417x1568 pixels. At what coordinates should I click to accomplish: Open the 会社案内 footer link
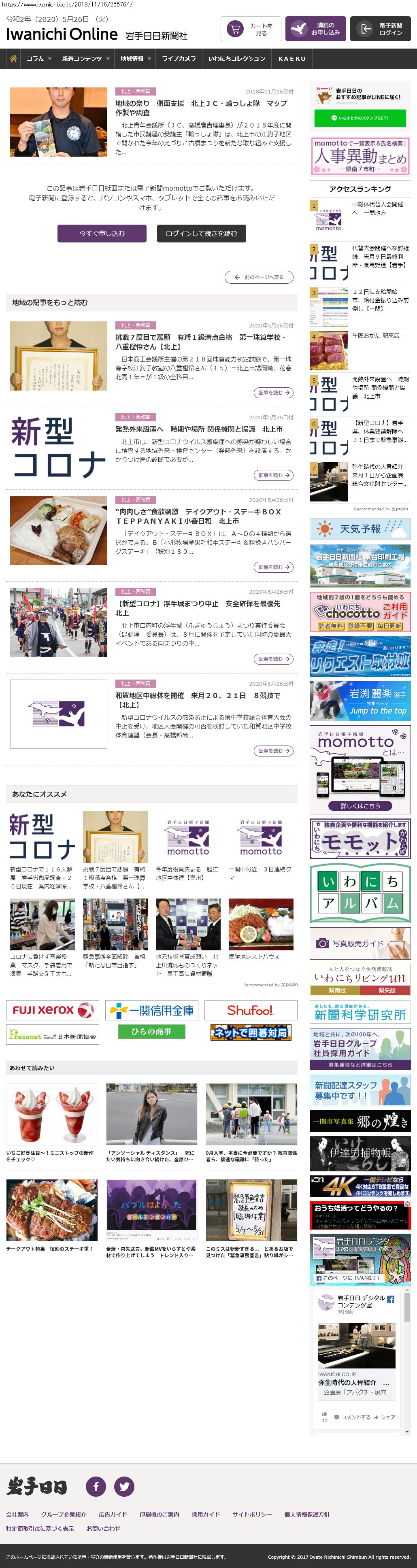18,1514
